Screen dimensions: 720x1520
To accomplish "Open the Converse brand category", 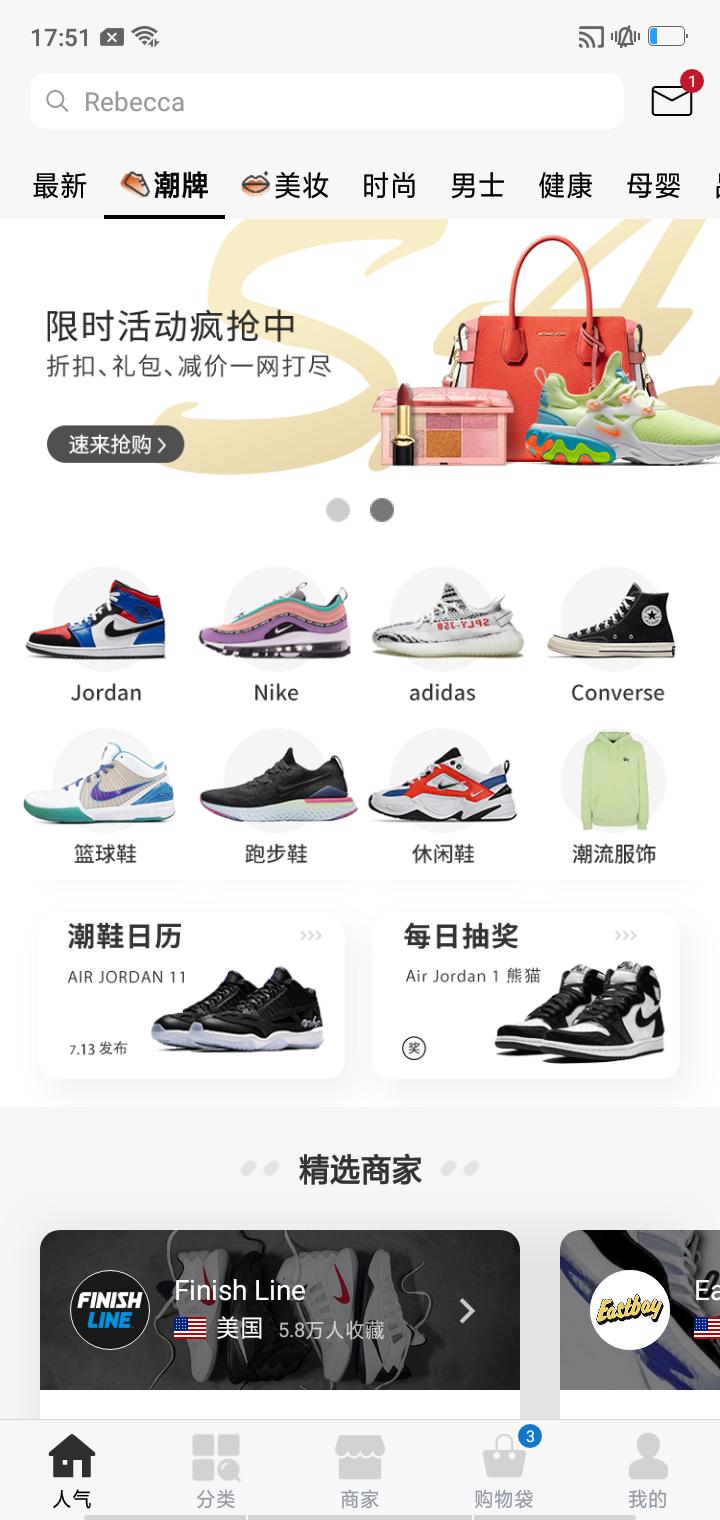I will coord(614,630).
